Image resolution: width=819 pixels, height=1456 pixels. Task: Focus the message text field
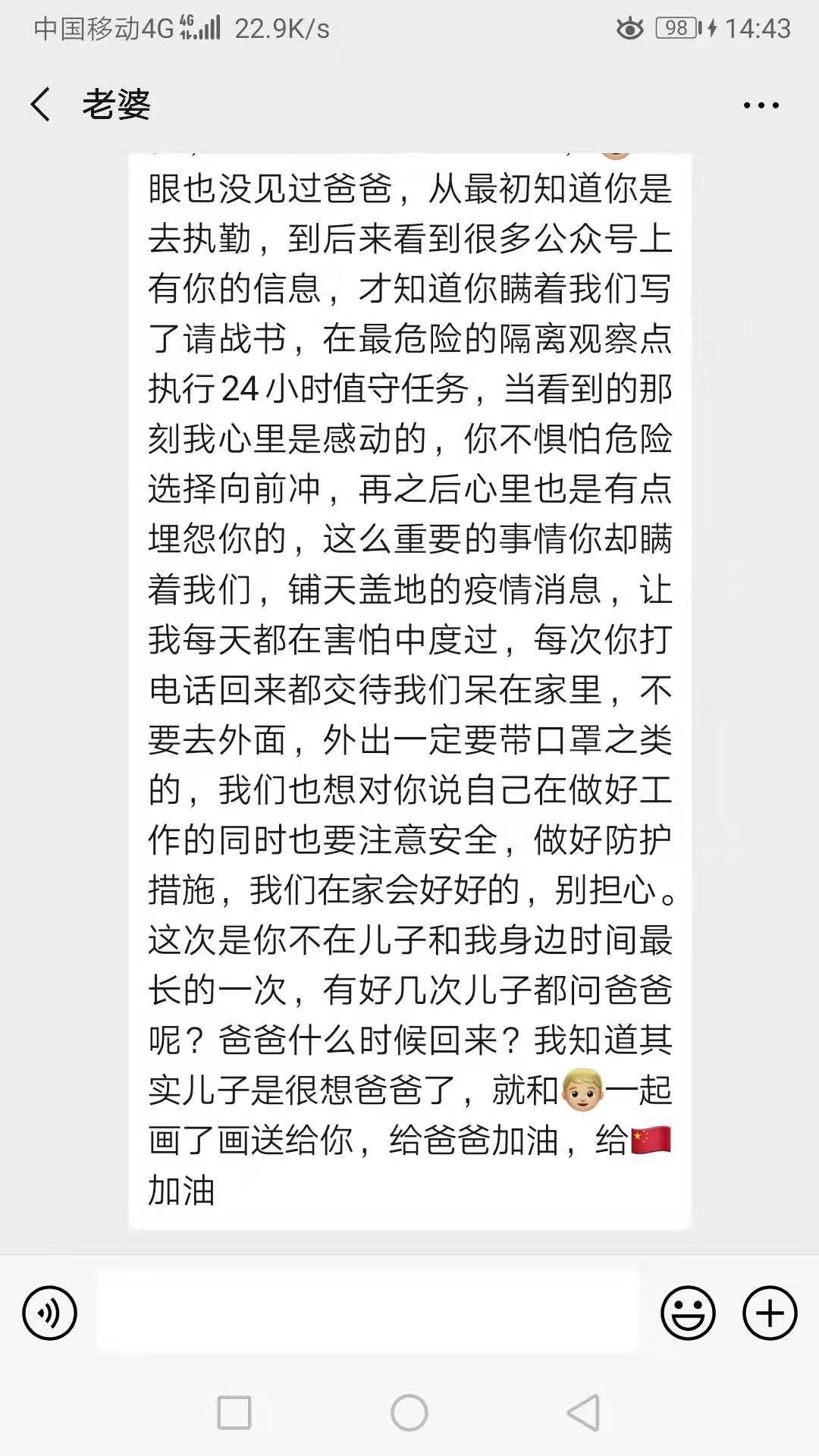point(369,1313)
